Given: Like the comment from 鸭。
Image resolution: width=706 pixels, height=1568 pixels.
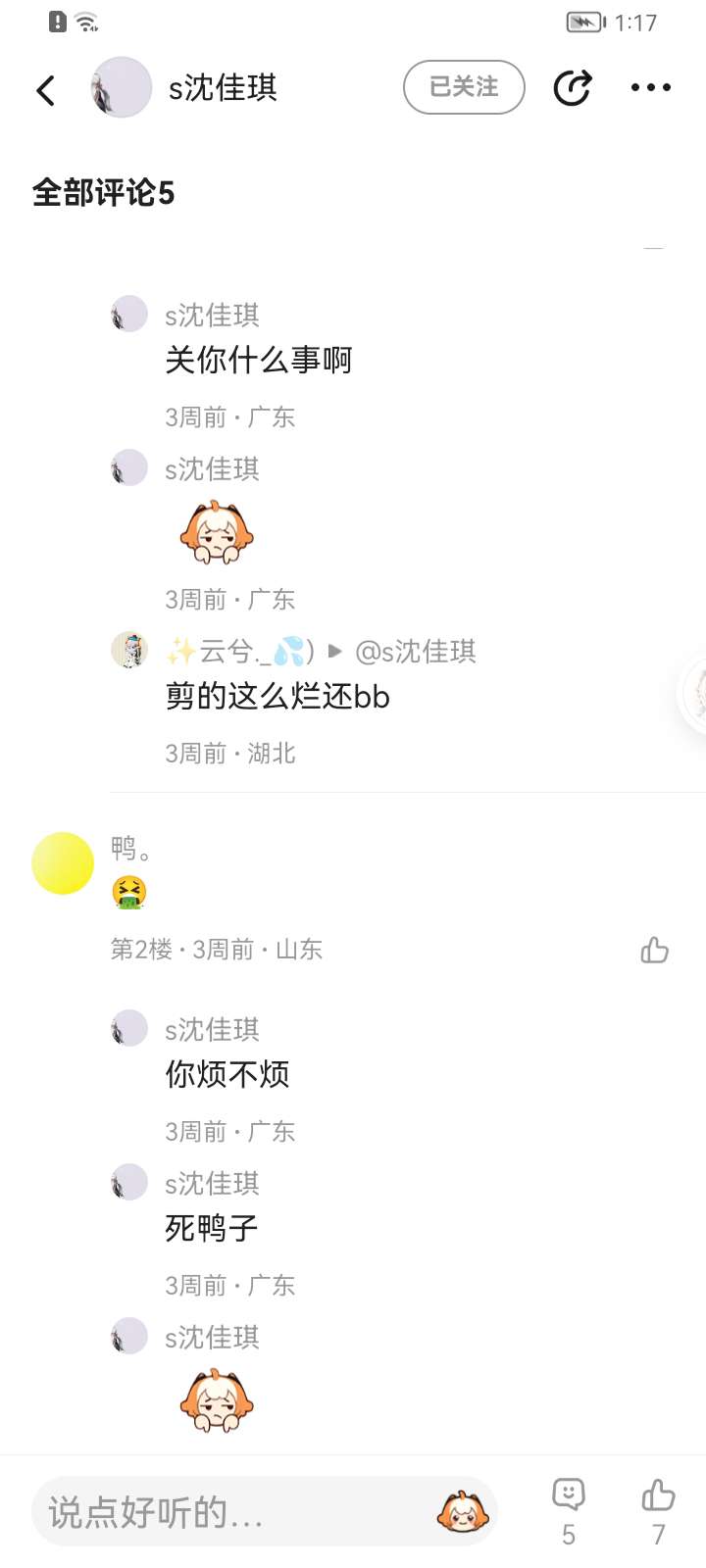Looking at the screenshot, I should pos(654,950).
